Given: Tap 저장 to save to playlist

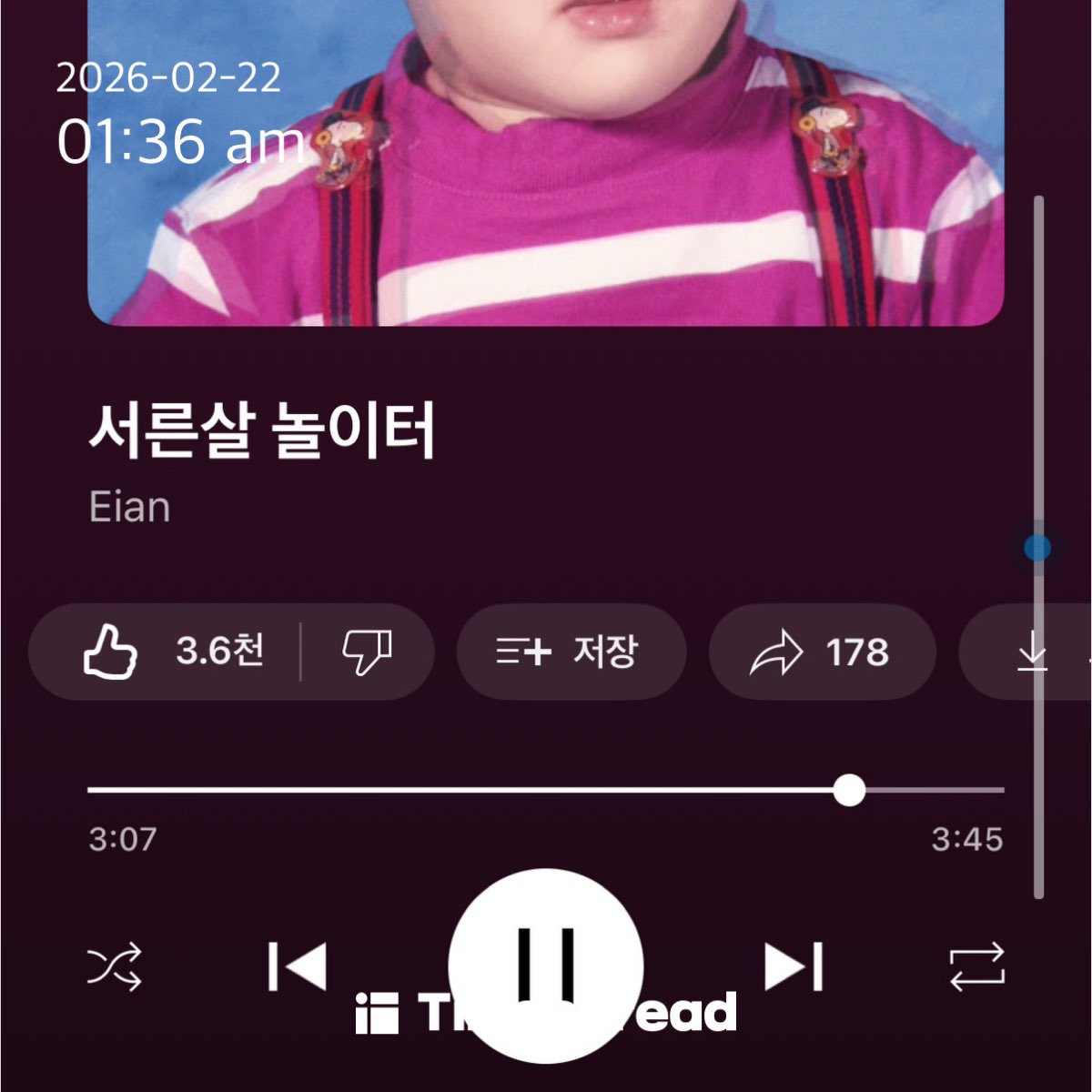Looking at the screenshot, I should (x=571, y=652).
